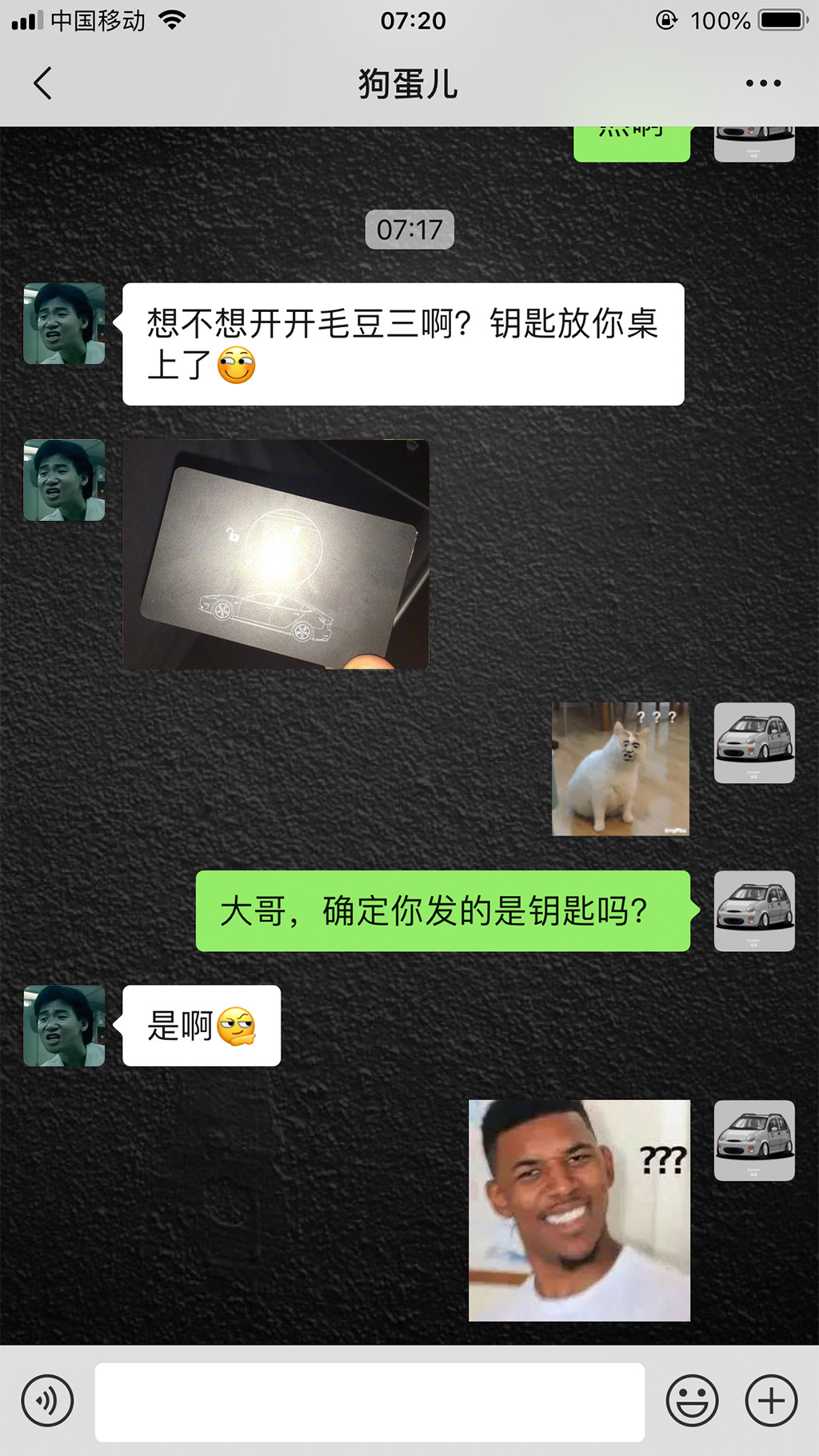Open 狗蛋儿's avatar beside the 是啊 message
Viewport: 819px width, 1456px height.
tap(64, 1026)
